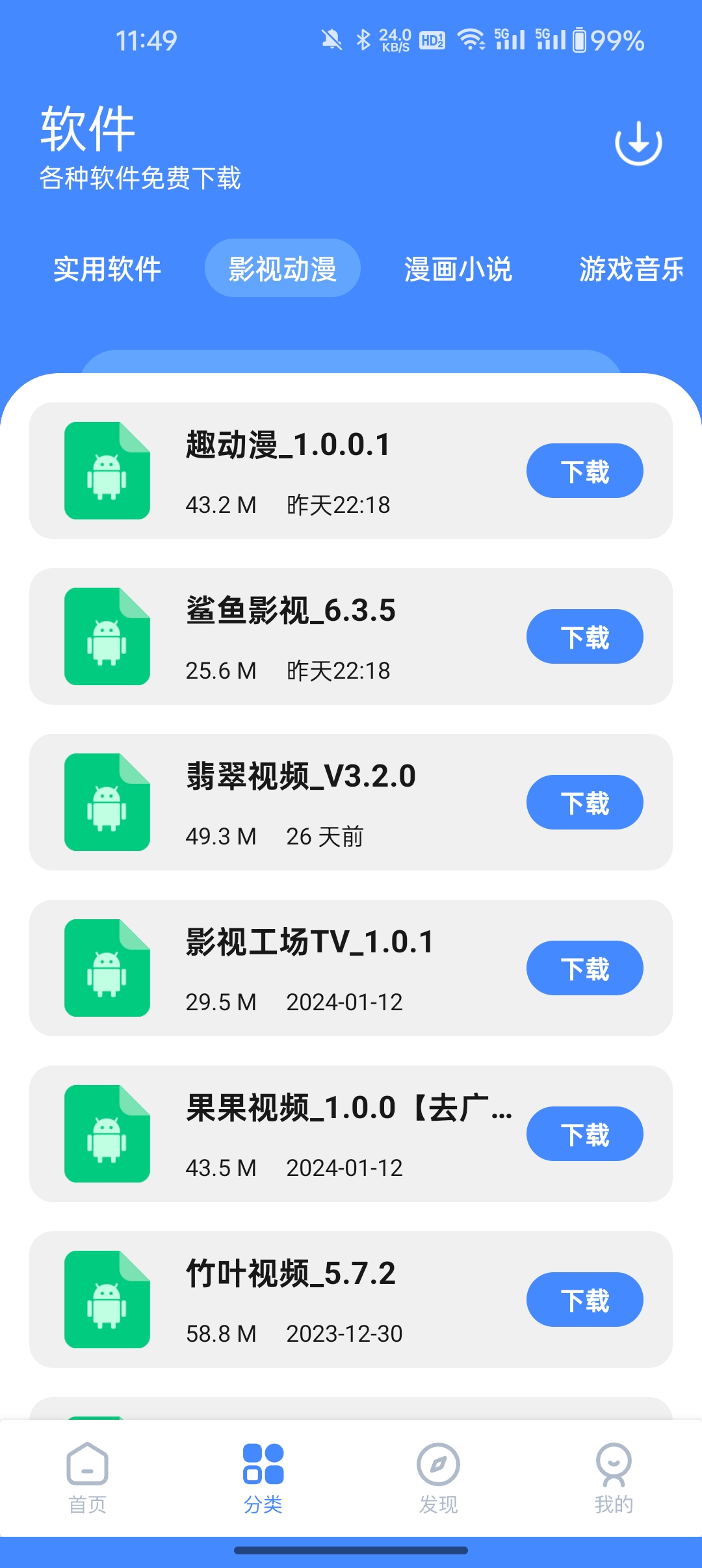Open the downloads manager icon
Screen dimensions: 702x1568
coord(638,143)
